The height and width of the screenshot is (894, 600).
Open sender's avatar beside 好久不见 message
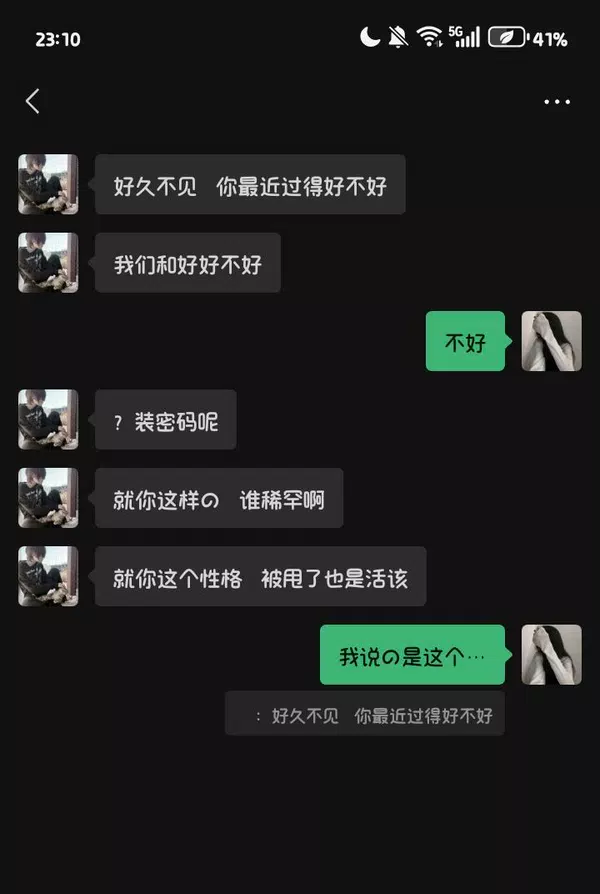[48, 184]
